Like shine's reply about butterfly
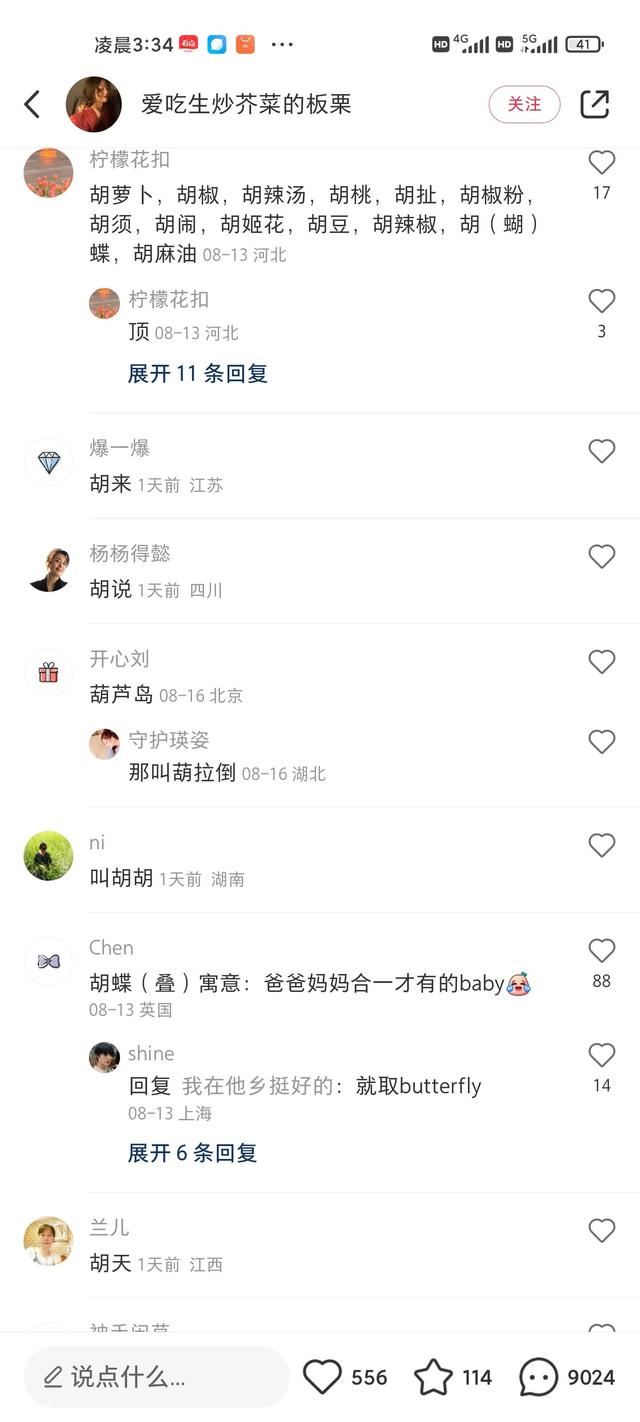This screenshot has height=1422, width=640. coord(601,1055)
